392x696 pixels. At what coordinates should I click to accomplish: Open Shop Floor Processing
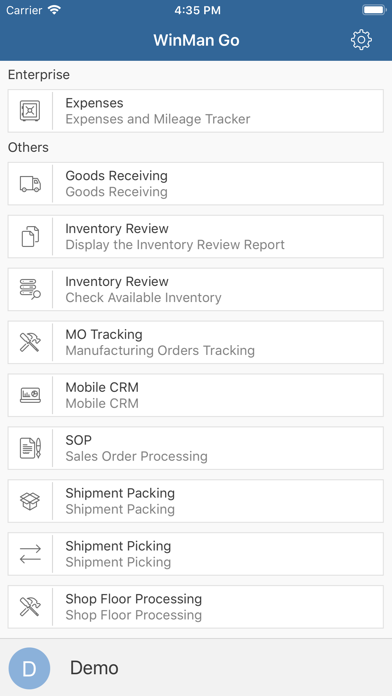click(x=196, y=607)
